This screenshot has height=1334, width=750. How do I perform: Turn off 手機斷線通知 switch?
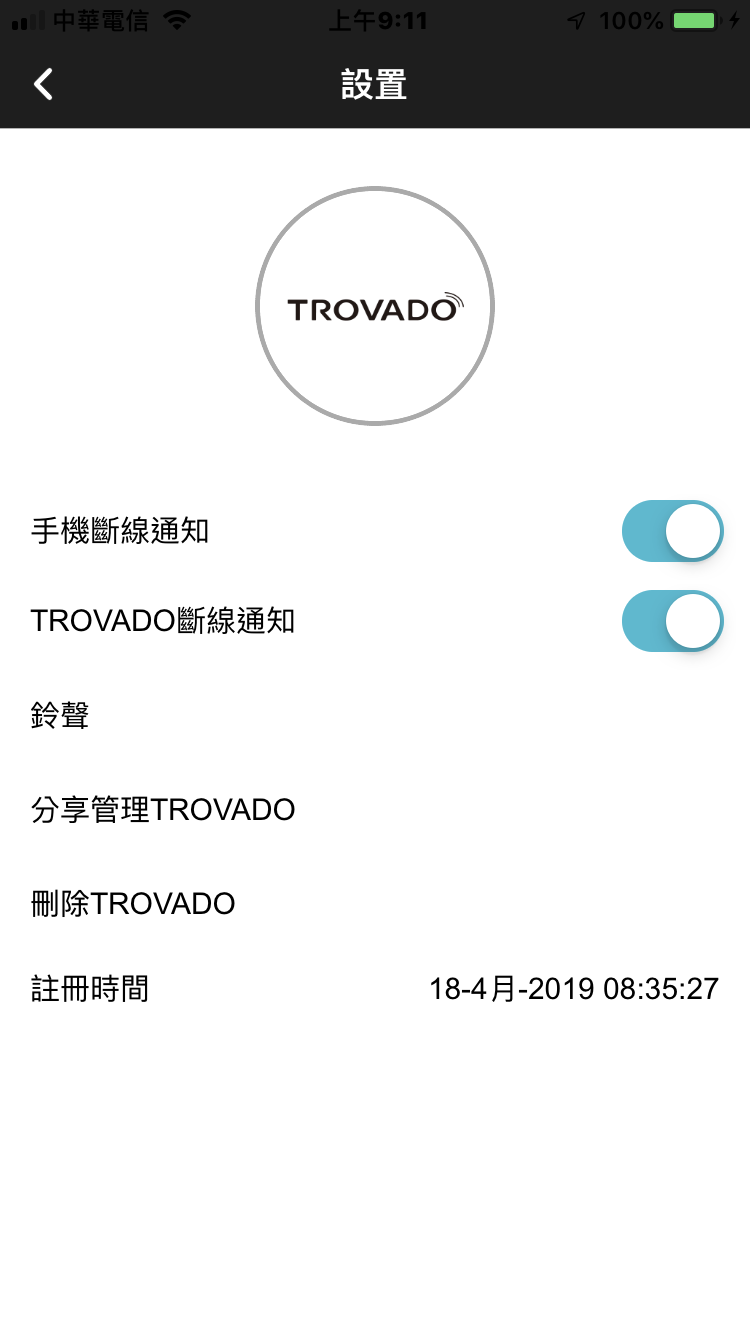click(672, 531)
